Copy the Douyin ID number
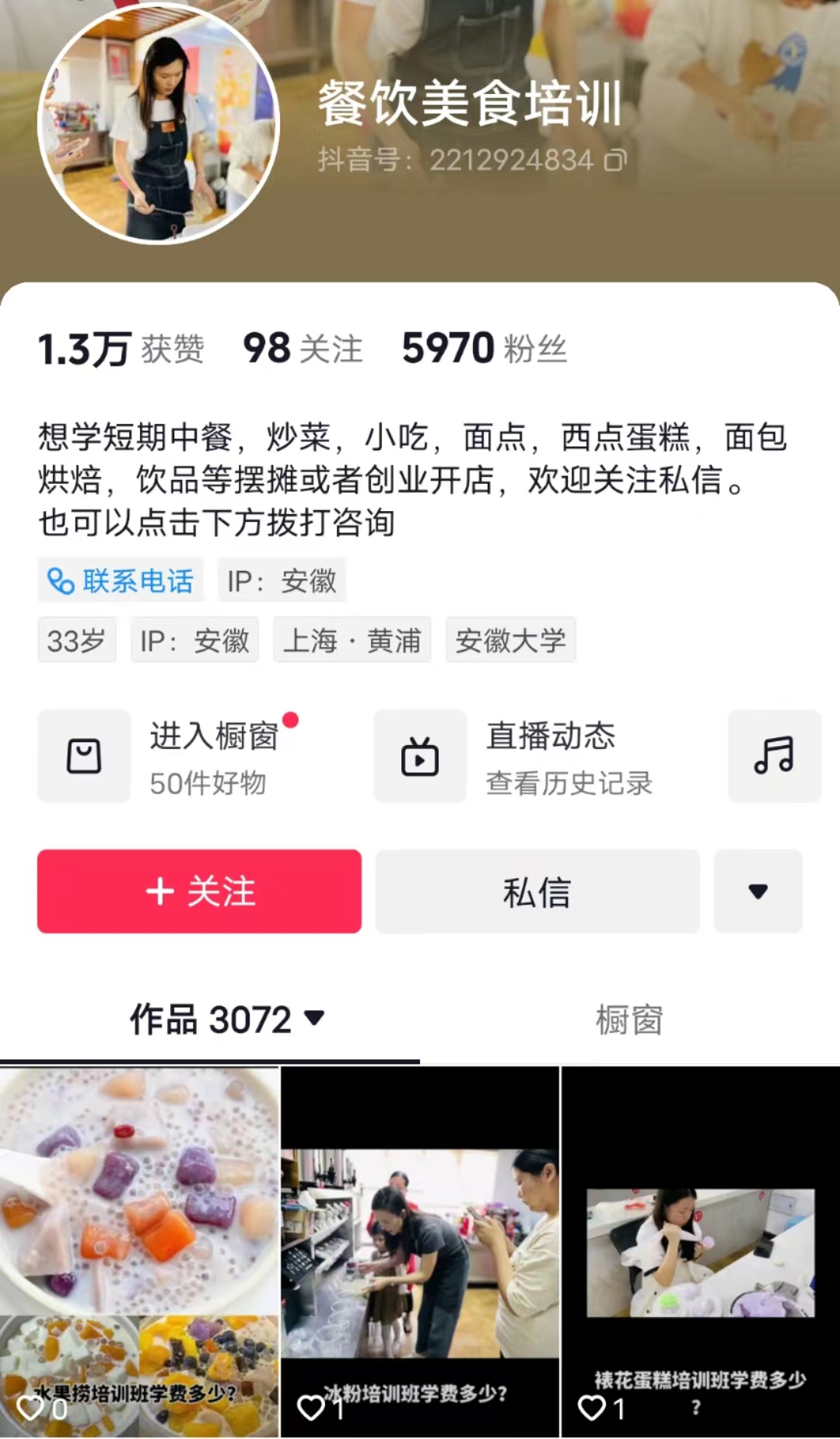Screen dimensions: 840x1439 click(615, 161)
